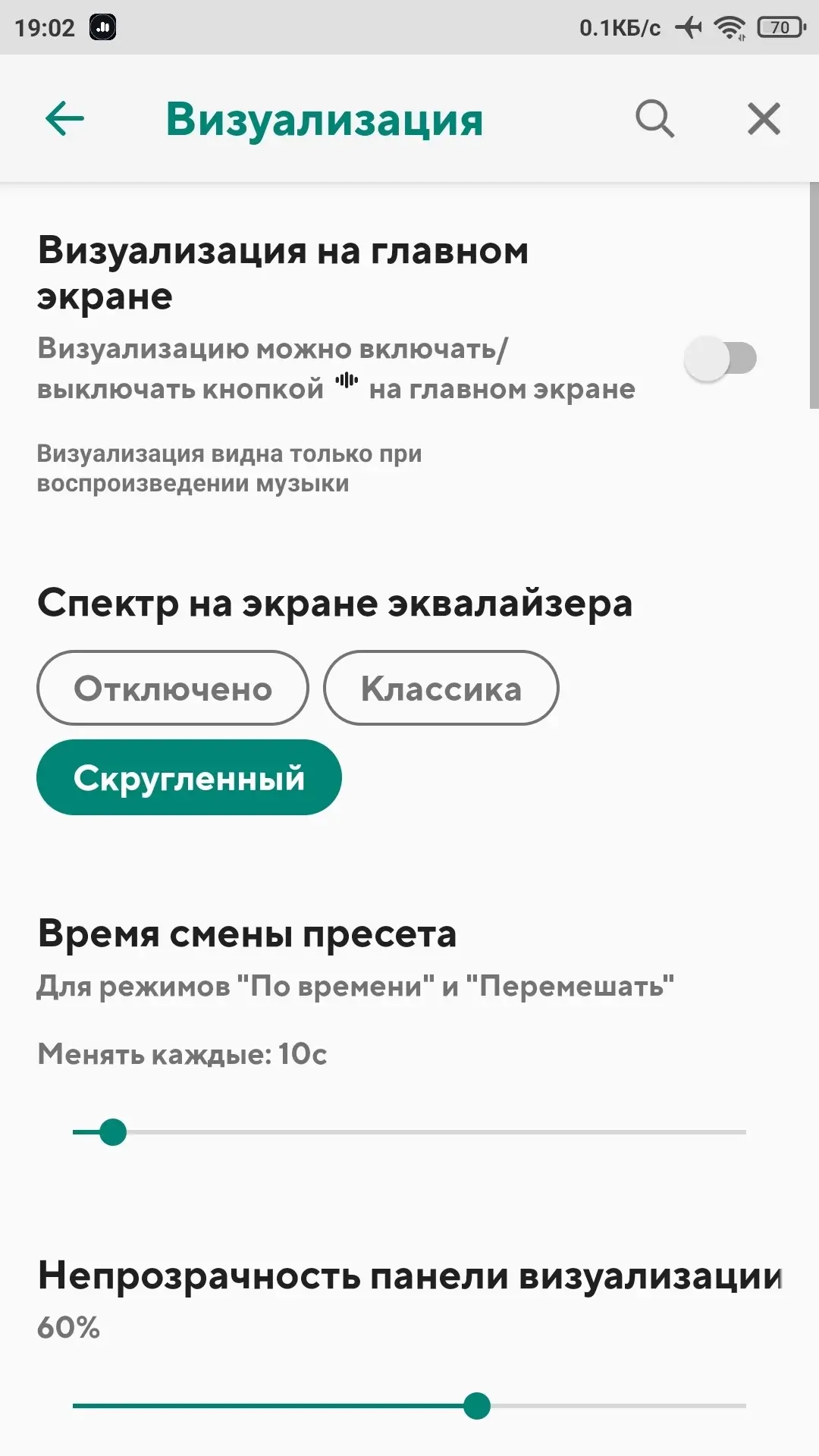Open search in Визуализация settings
819x1456 pixels.
[x=654, y=119]
